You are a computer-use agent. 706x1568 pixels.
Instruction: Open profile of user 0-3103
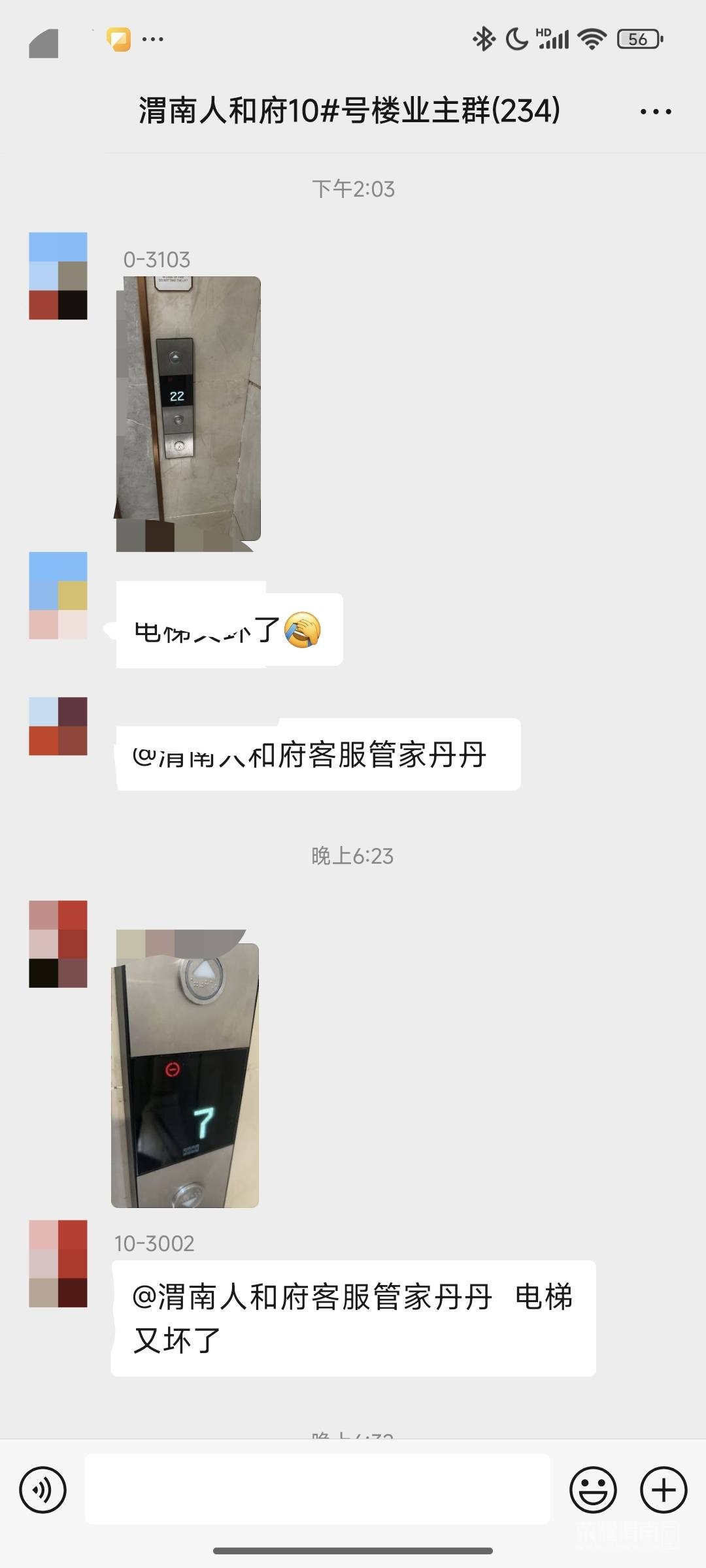(58, 276)
